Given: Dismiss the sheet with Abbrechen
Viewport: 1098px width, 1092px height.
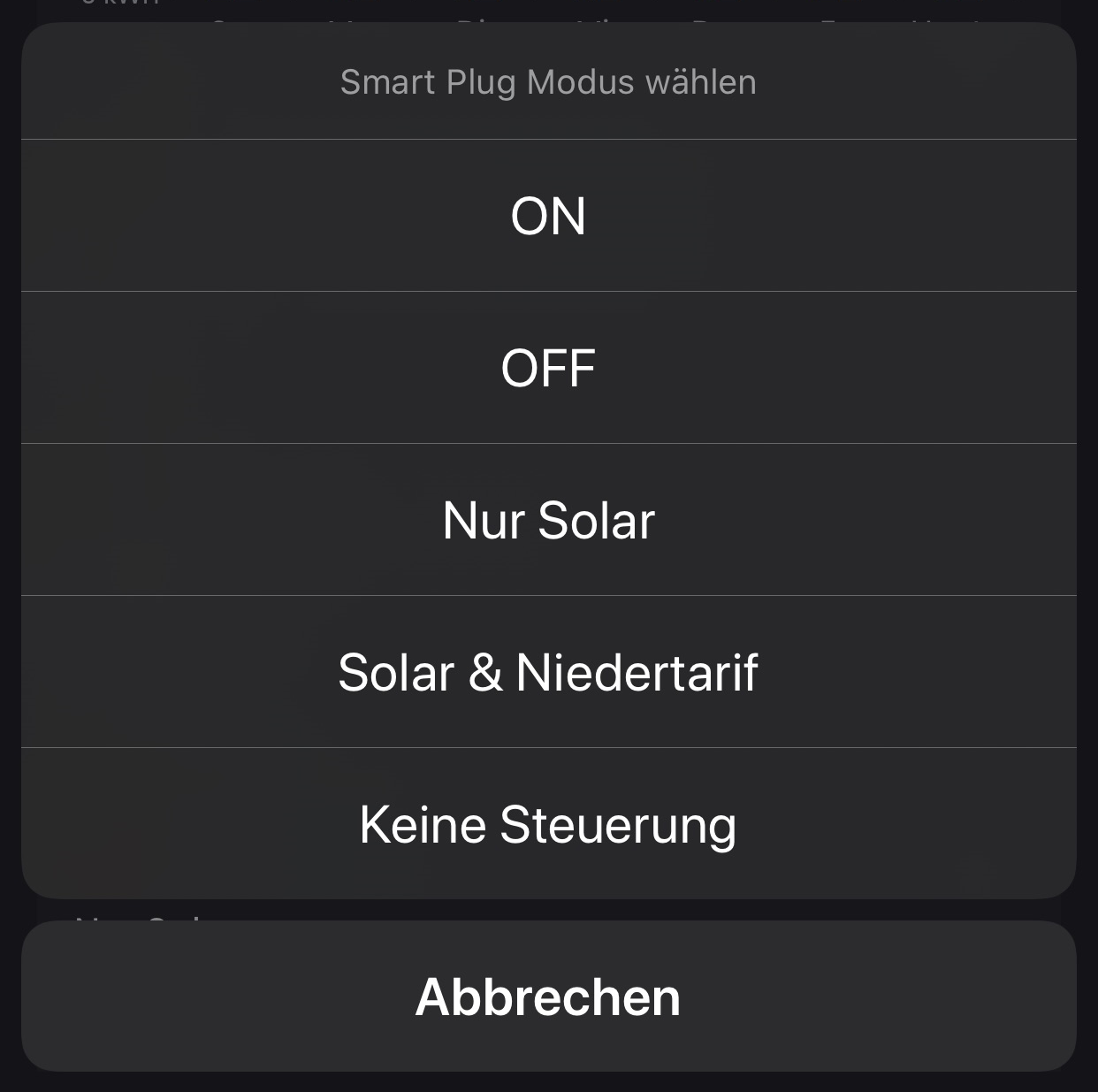Looking at the screenshot, I should [548, 997].
